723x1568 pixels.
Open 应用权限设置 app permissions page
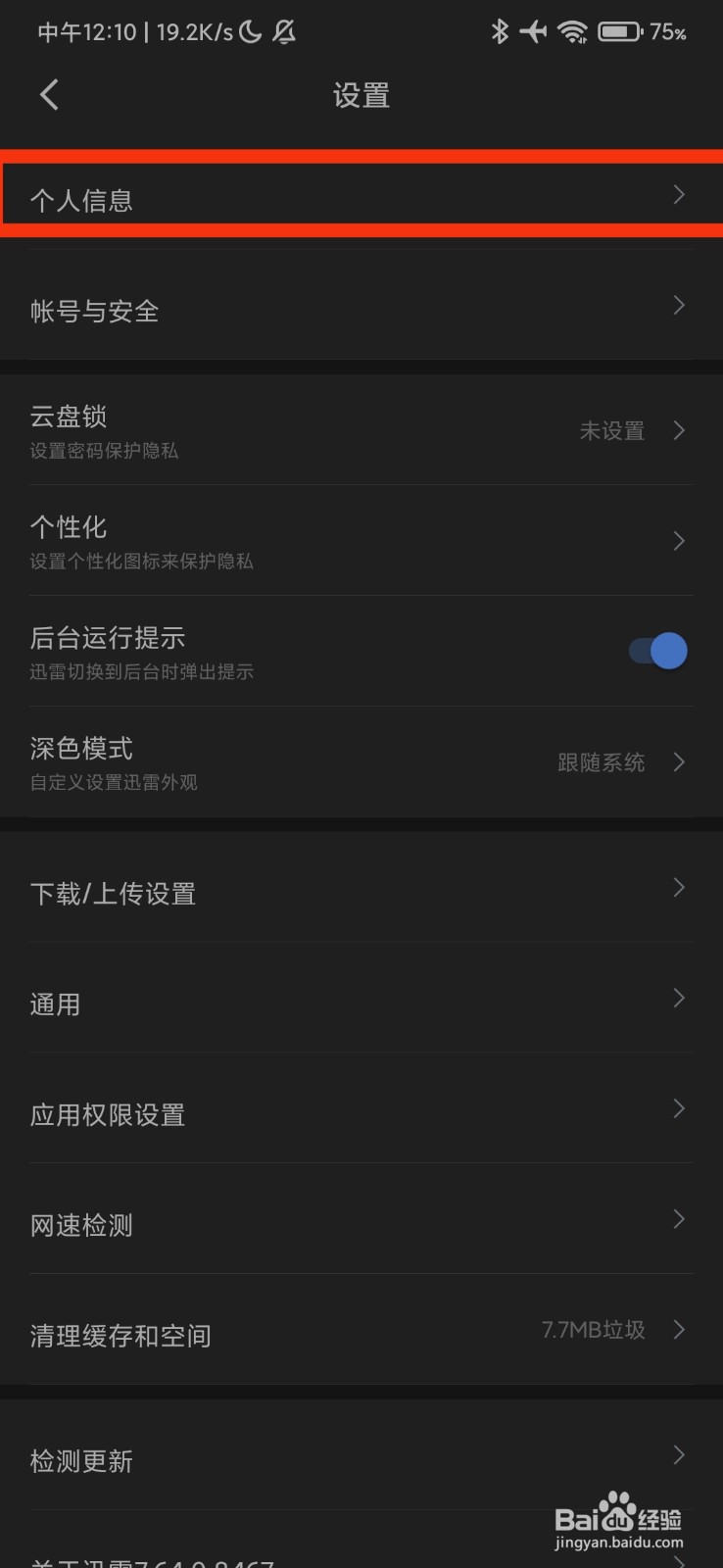(x=361, y=1113)
